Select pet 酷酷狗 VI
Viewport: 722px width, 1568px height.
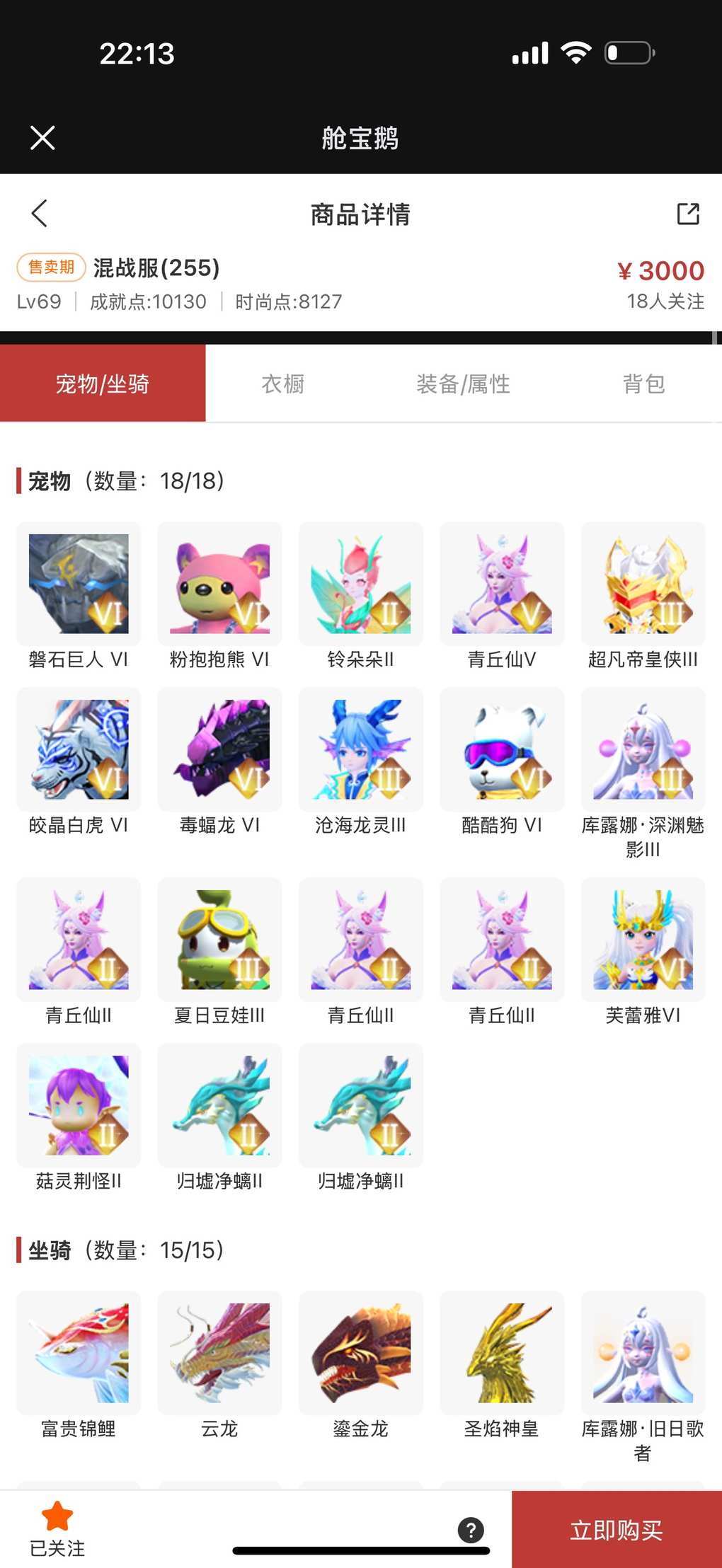coord(502,750)
